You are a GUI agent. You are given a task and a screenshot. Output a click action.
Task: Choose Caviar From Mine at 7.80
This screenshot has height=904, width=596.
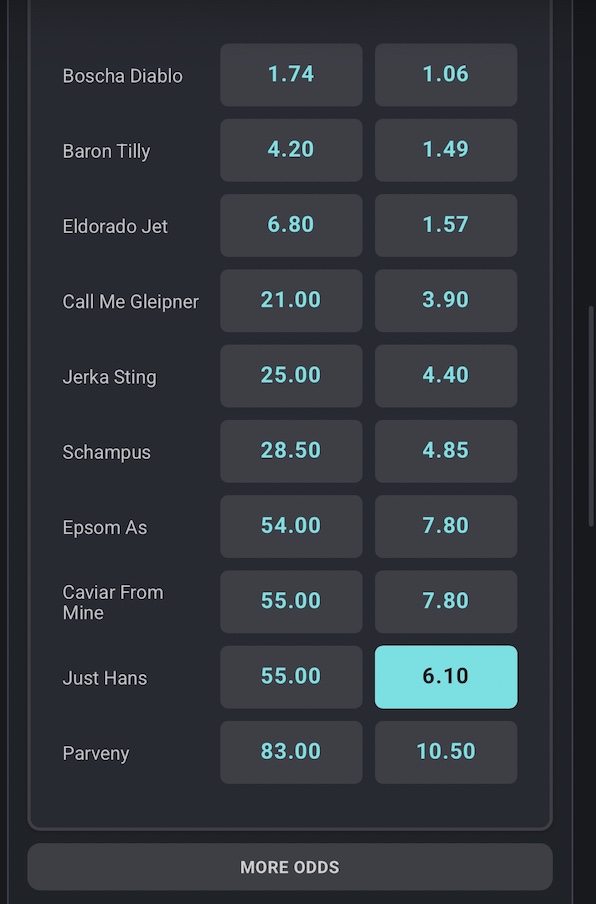[x=446, y=602]
